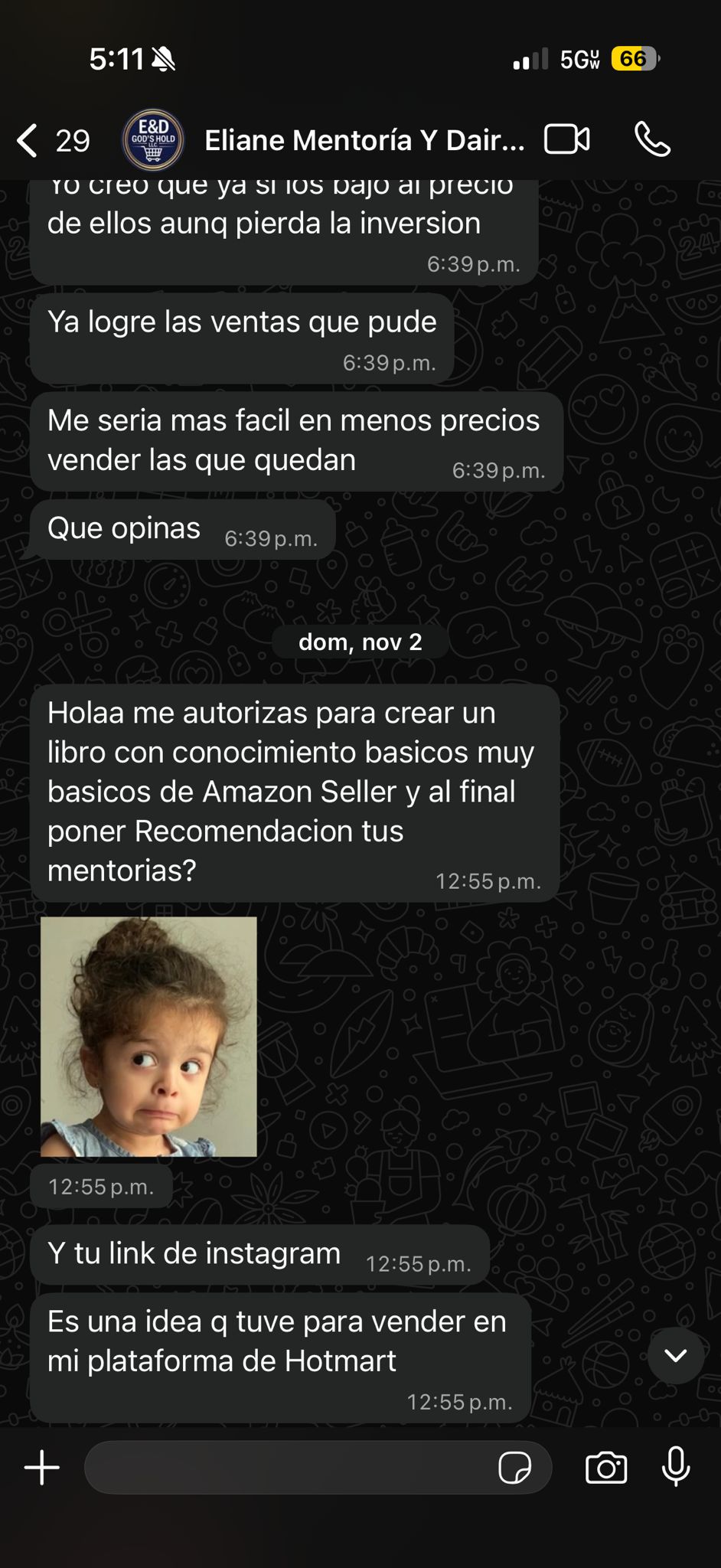Open Eliane Mentoría group info header
The height and width of the screenshot is (1568, 721).
coord(364,141)
